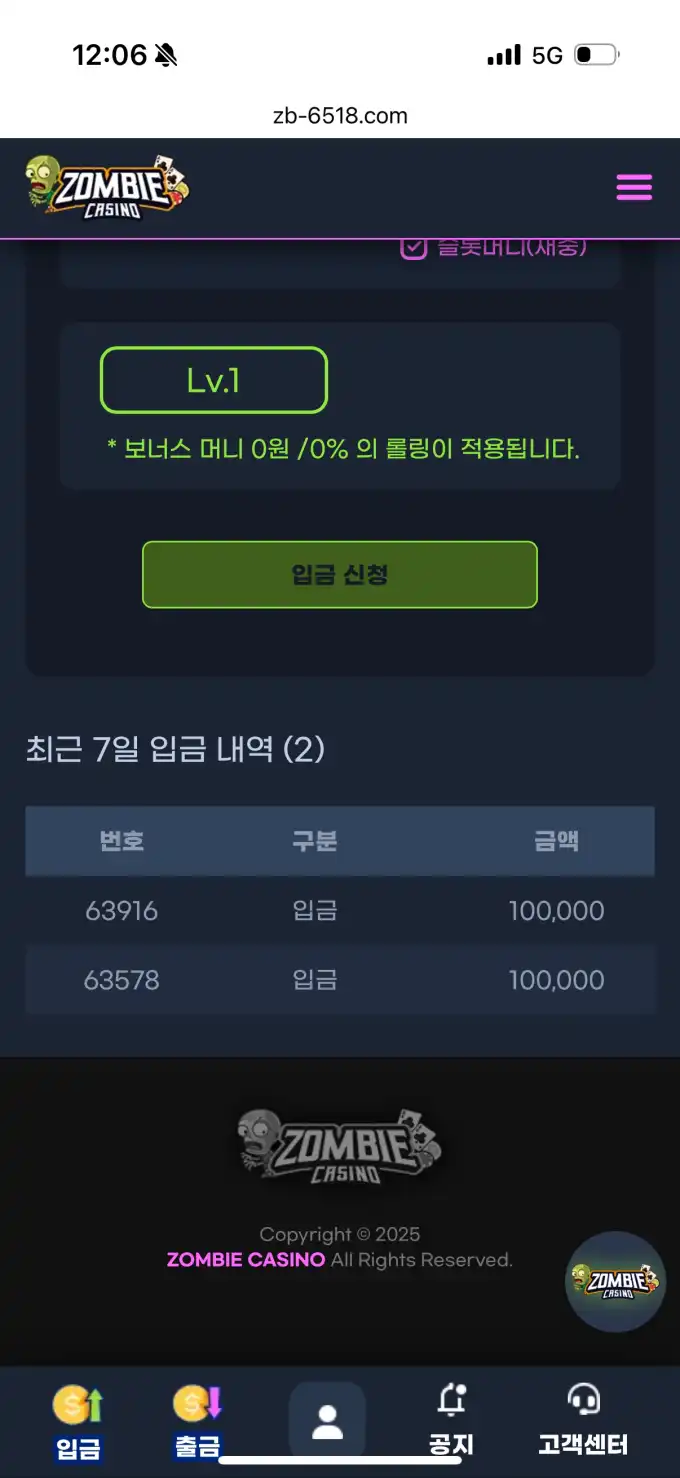Open the hamburger menu
Screen dimensions: 680x1478
click(x=634, y=188)
